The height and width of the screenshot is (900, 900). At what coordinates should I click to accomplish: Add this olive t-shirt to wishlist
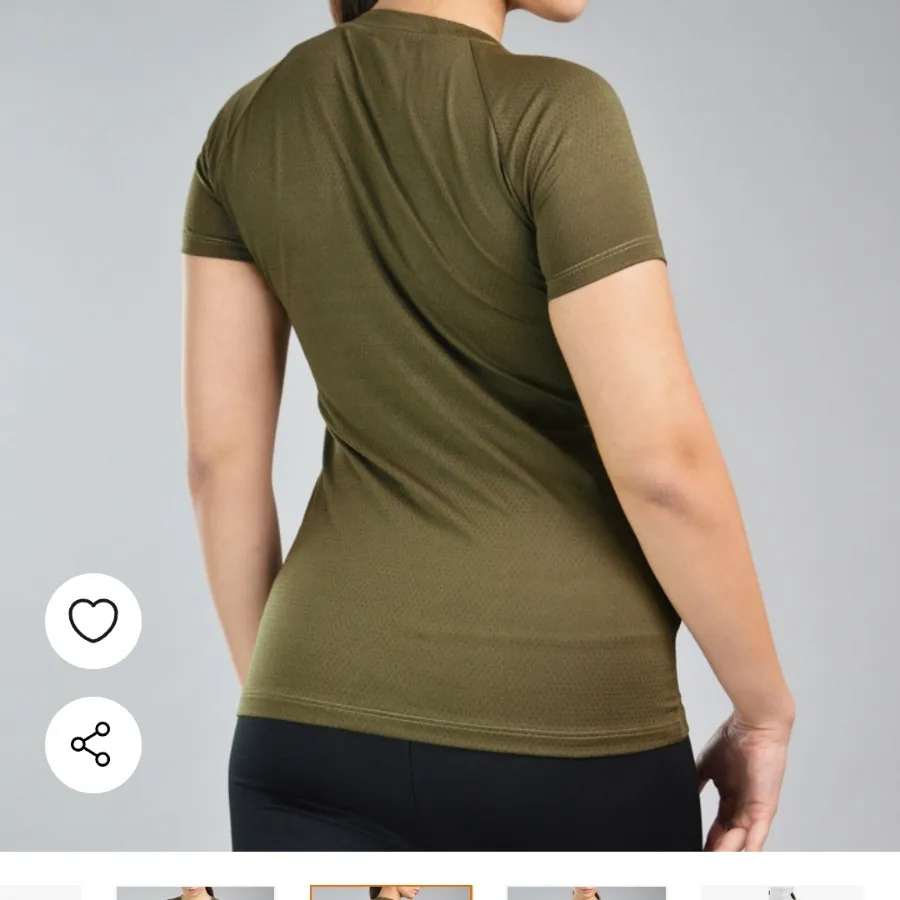click(x=93, y=621)
